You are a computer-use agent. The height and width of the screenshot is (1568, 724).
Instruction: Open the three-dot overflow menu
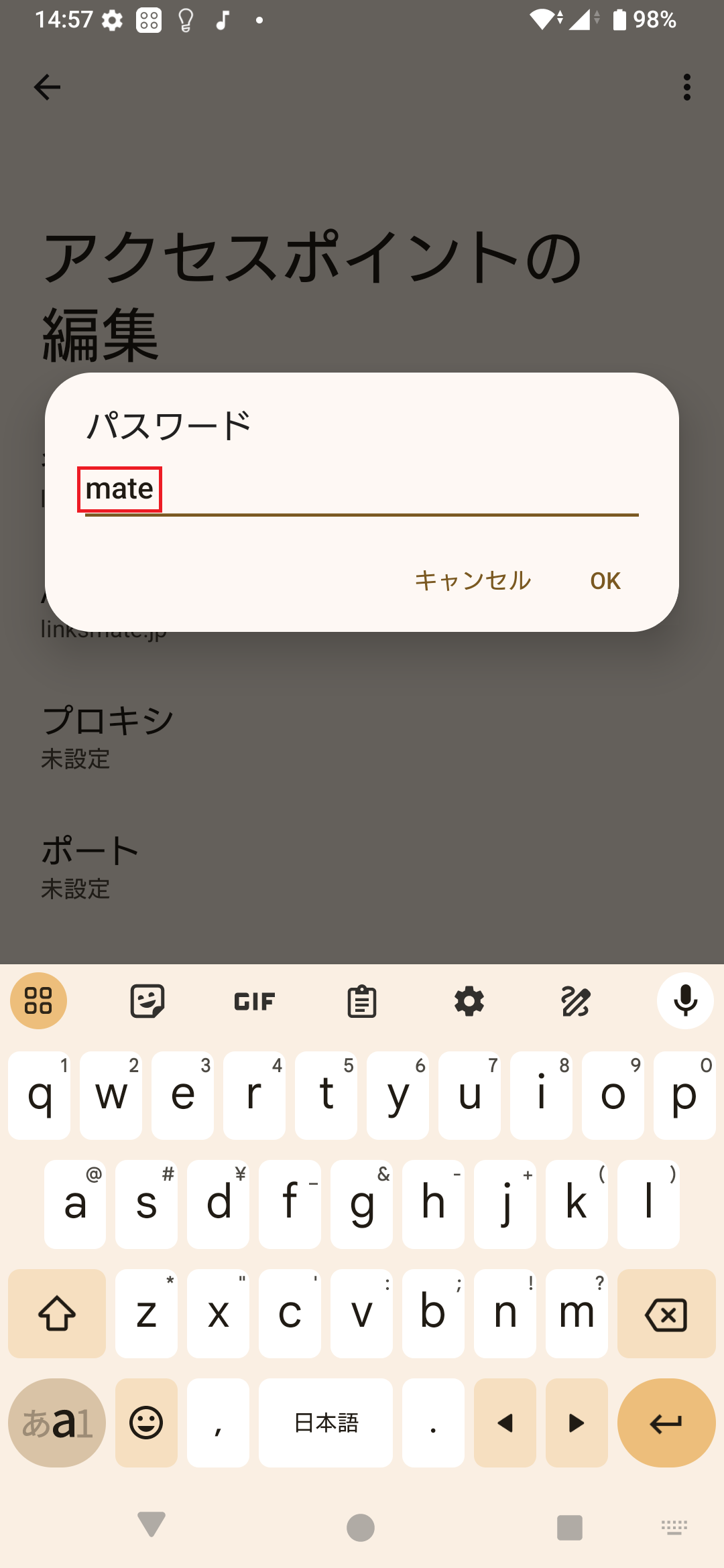pyautogui.click(x=686, y=86)
